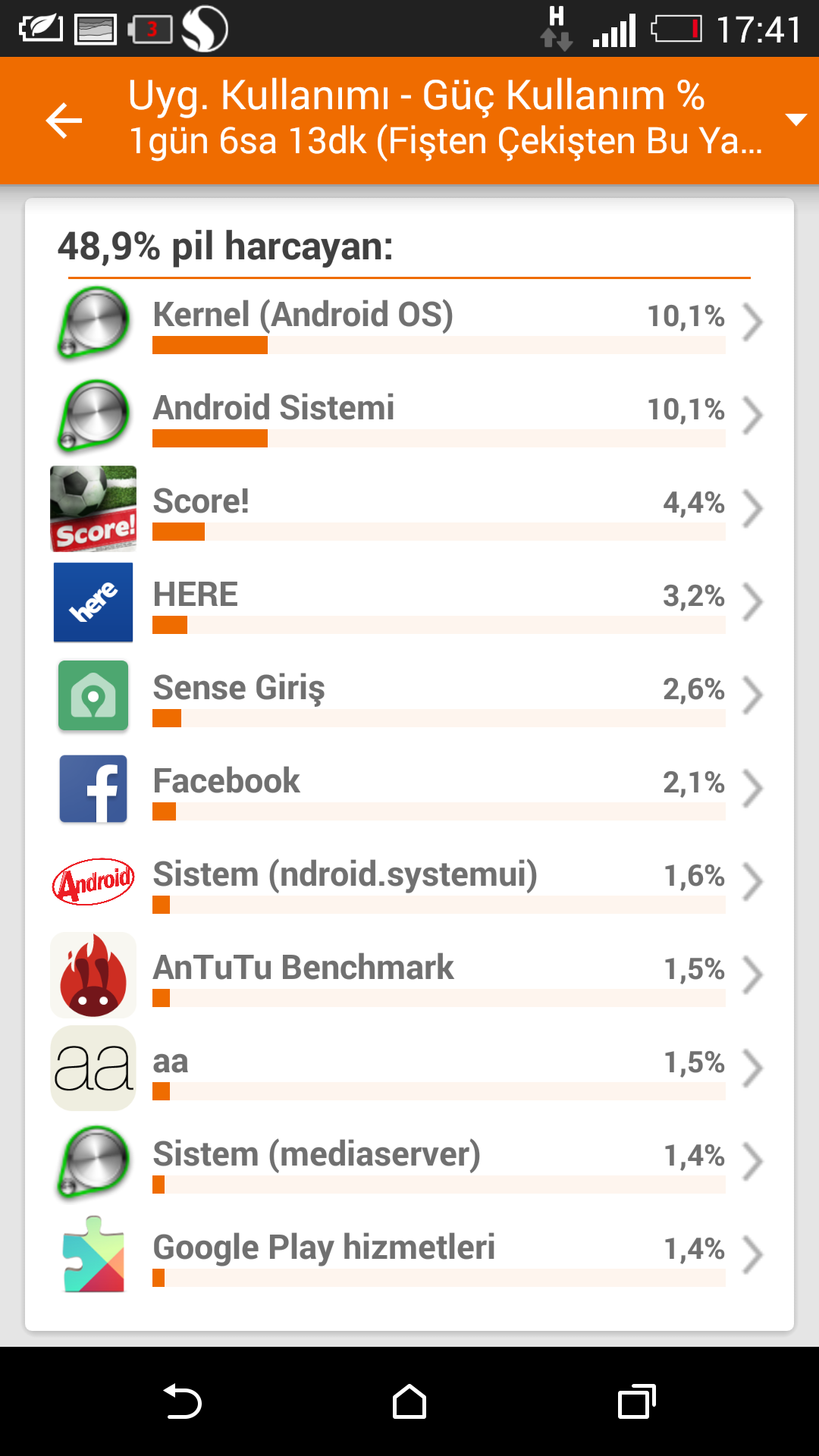The image size is (819, 1456).
Task: Select the HERE app row
Action: 409,602
